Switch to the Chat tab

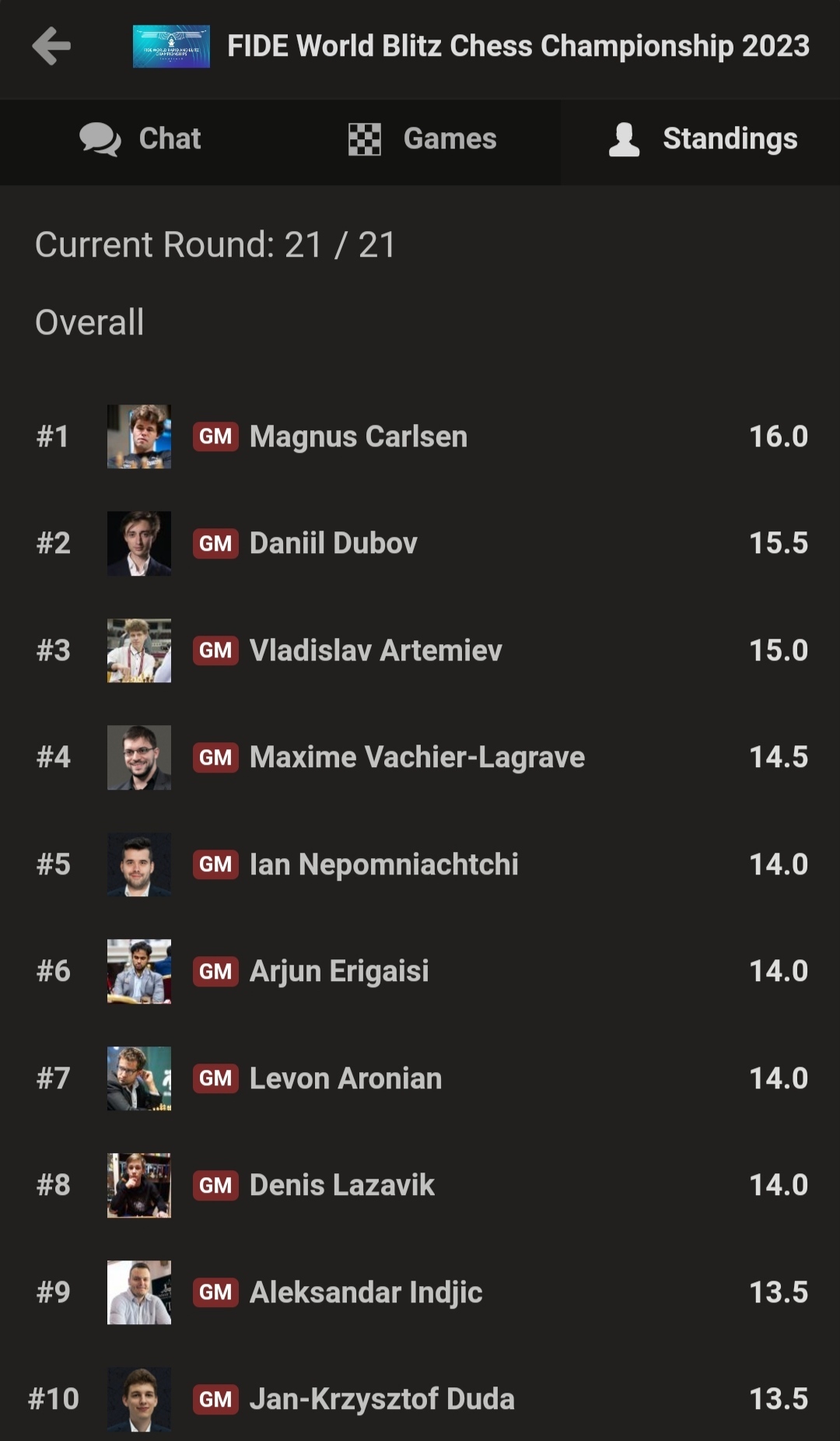click(140, 139)
